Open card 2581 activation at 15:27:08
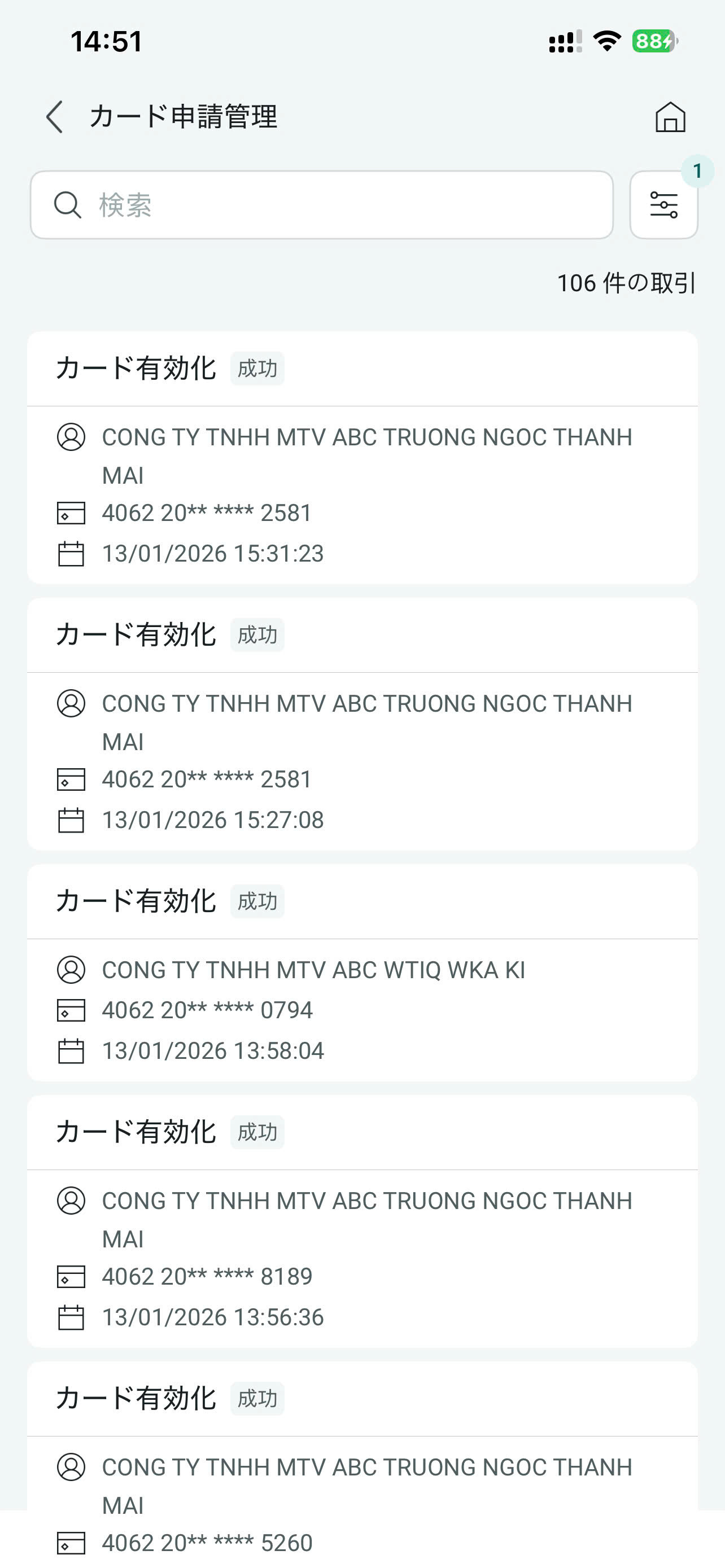725x1568 pixels. click(362, 724)
